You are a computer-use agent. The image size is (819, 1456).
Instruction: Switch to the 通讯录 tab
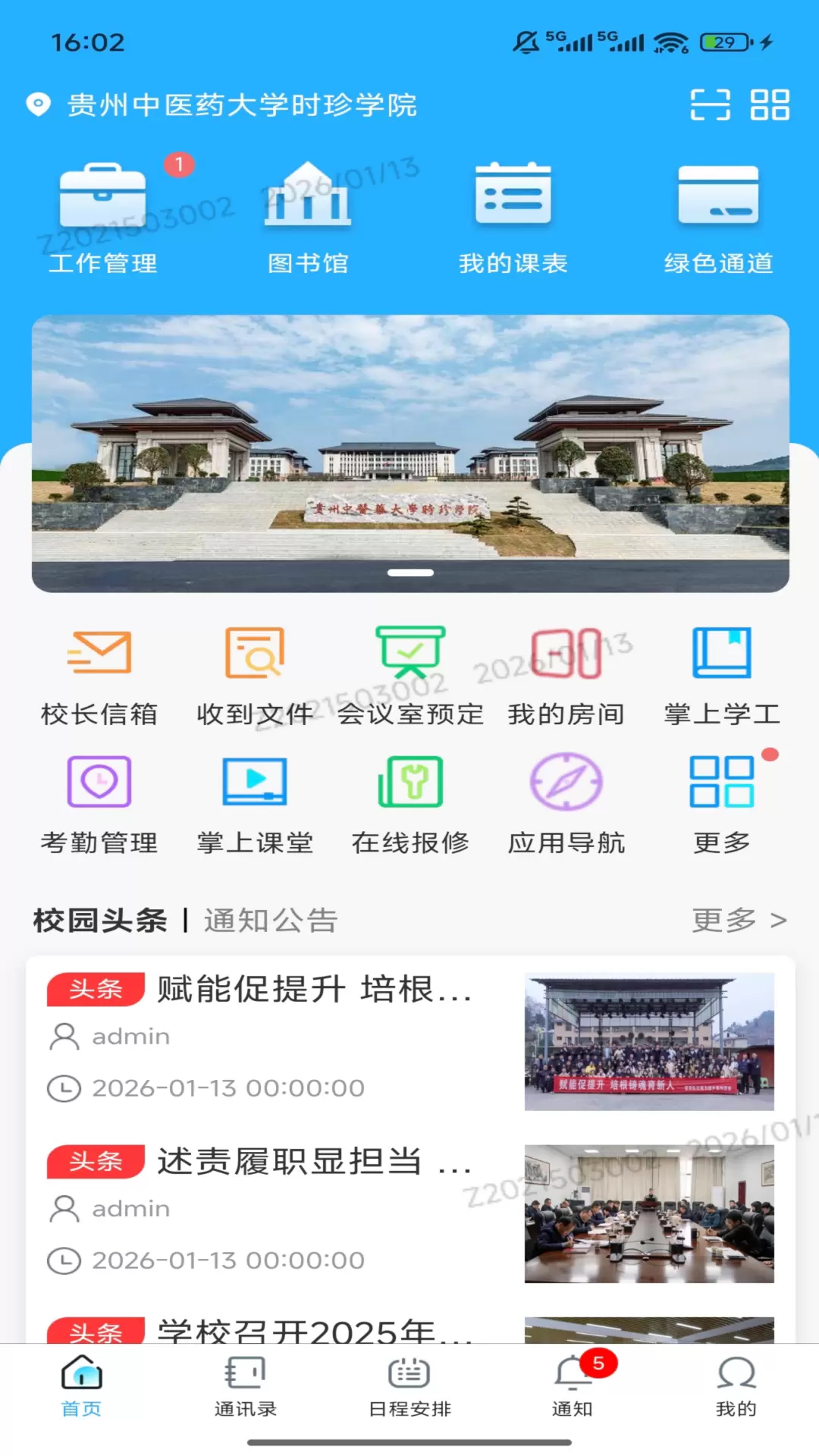coord(245,1386)
